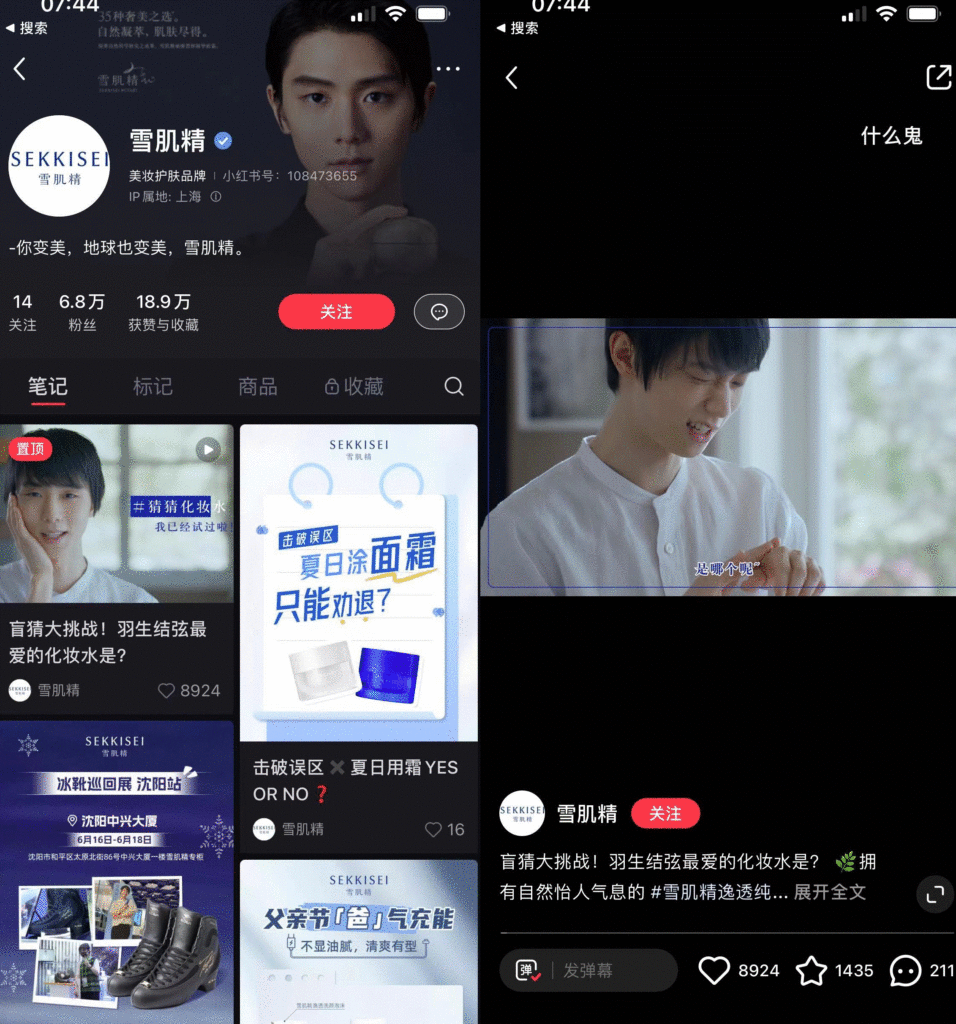Image resolution: width=956 pixels, height=1024 pixels.
Task: Tap the 发弹幕 input field
Action: pyautogui.click(x=612, y=970)
